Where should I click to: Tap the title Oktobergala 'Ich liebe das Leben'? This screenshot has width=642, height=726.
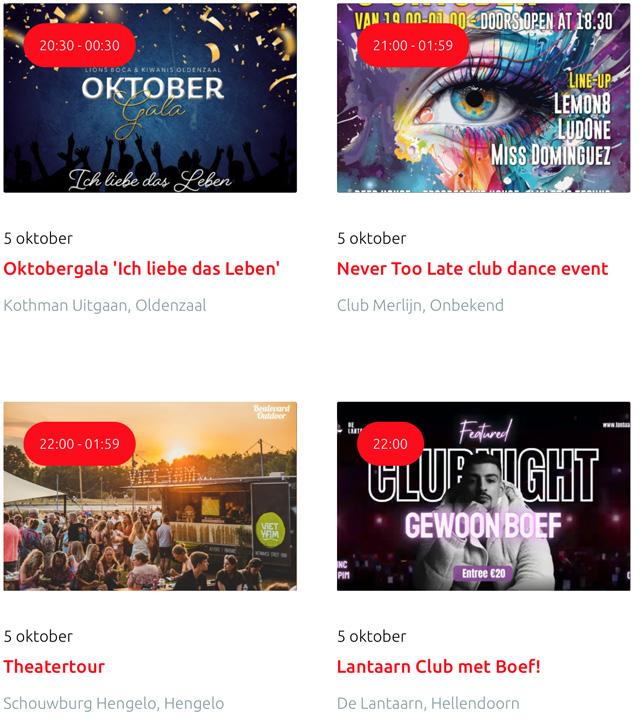tap(141, 268)
